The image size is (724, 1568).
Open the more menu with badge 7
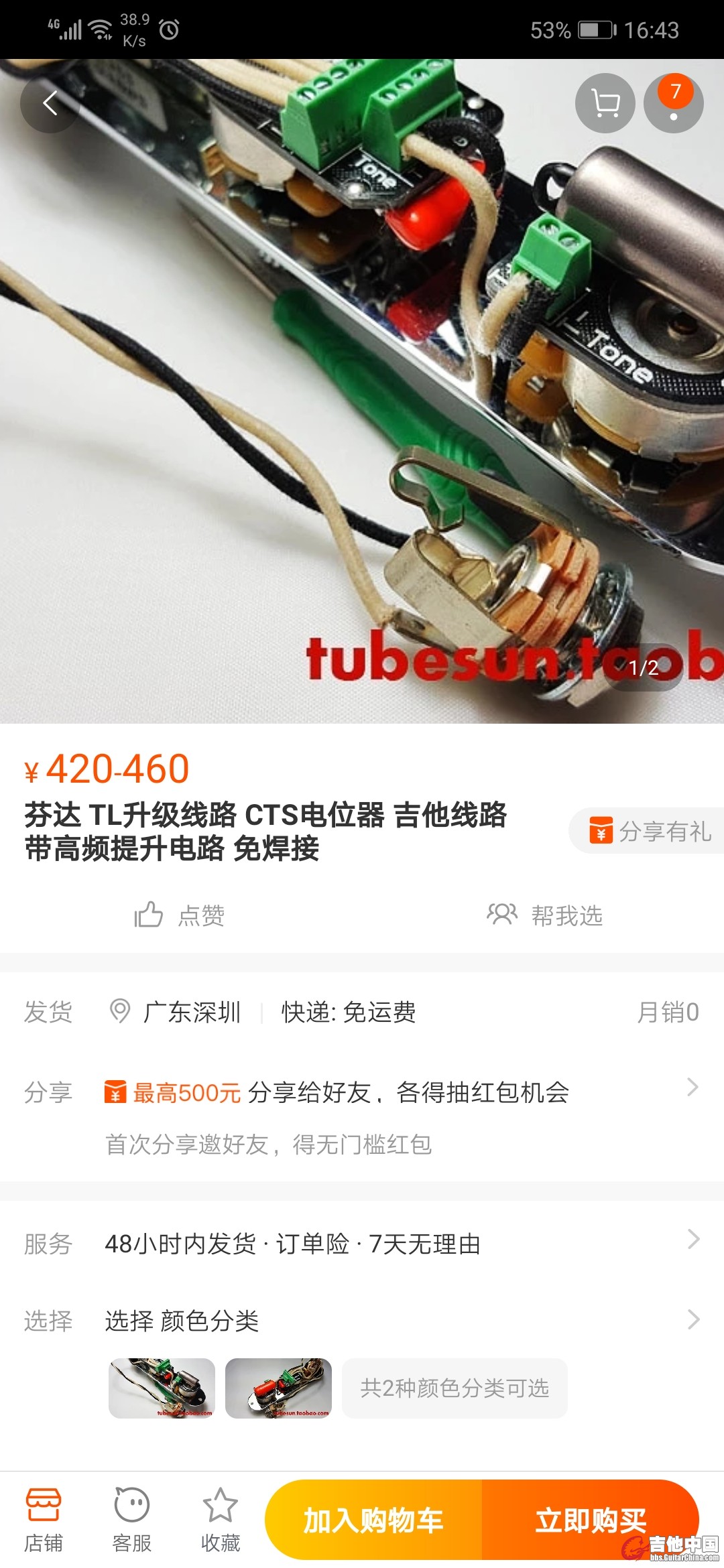pyautogui.click(x=673, y=103)
